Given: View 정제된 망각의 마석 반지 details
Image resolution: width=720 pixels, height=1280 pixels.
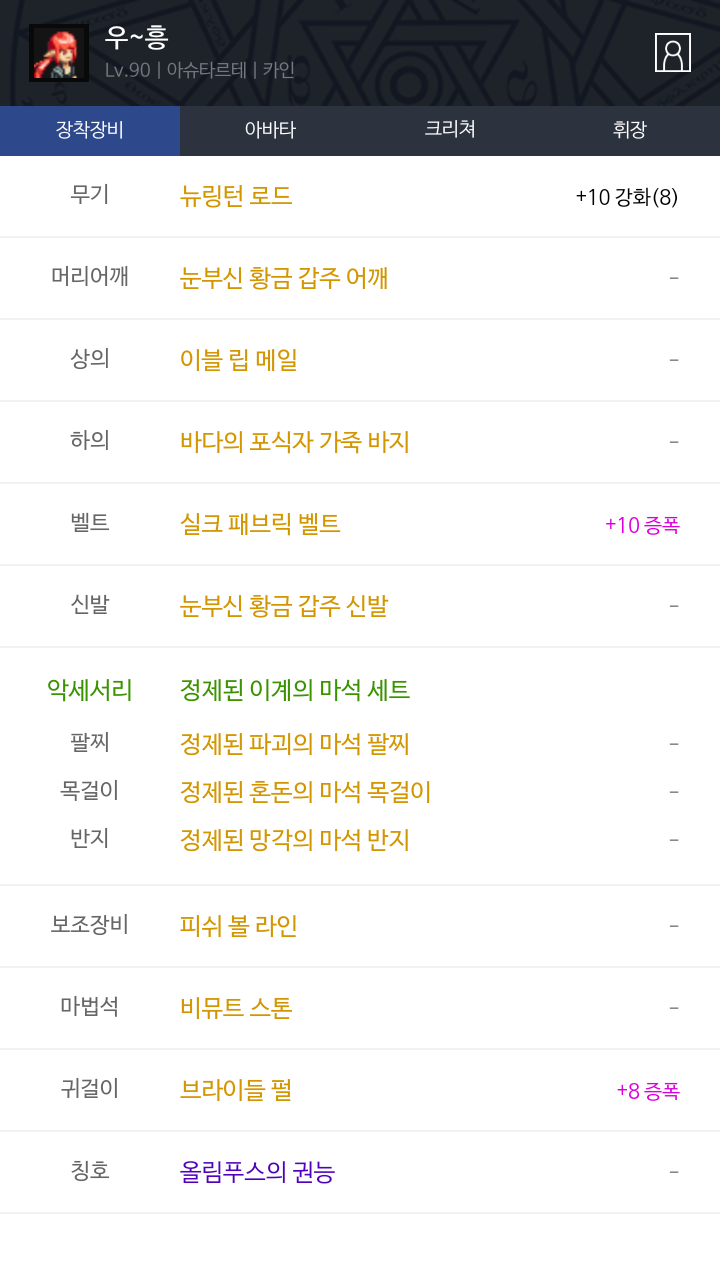Looking at the screenshot, I should click(x=295, y=840).
